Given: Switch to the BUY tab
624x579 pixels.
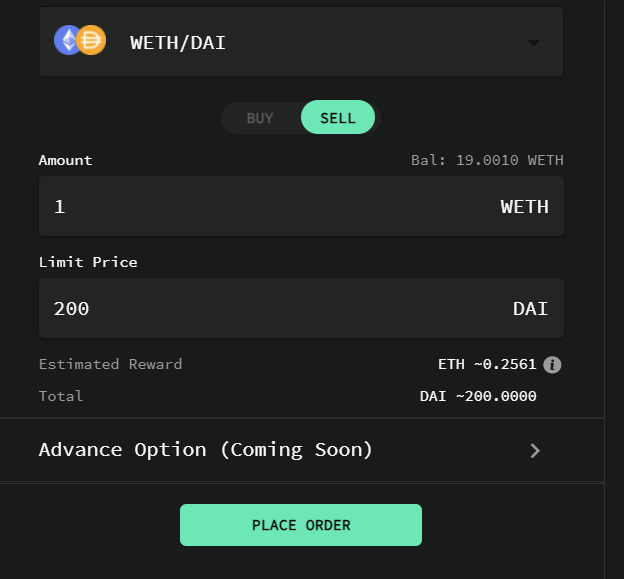Looking at the screenshot, I should [x=260, y=118].
